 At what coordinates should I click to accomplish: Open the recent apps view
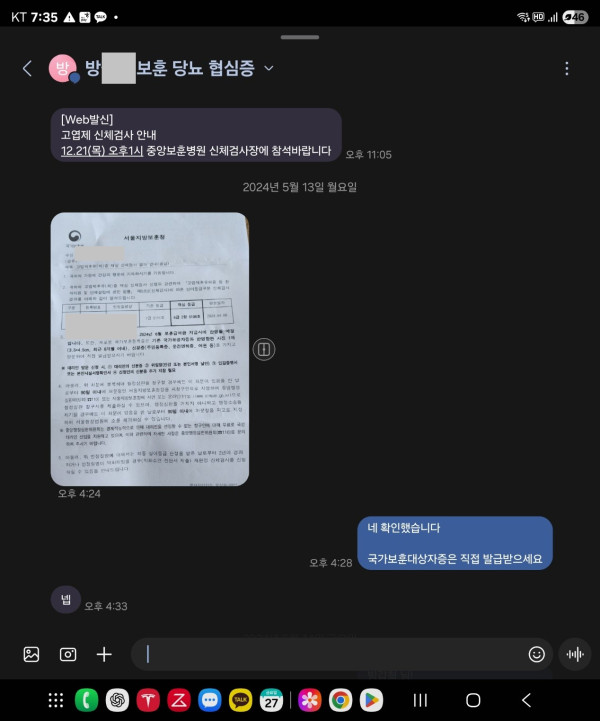point(420,700)
